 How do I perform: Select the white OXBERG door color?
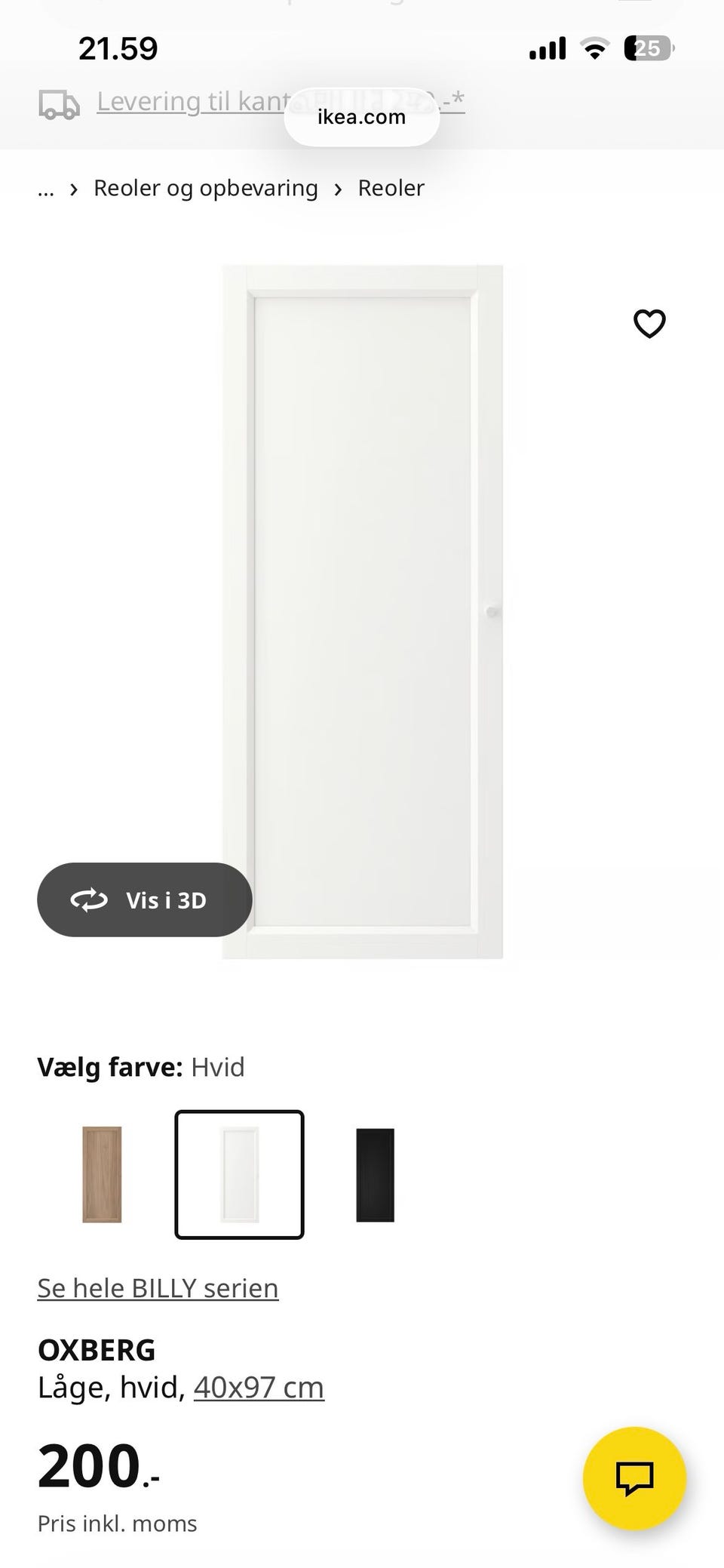tap(239, 1174)
